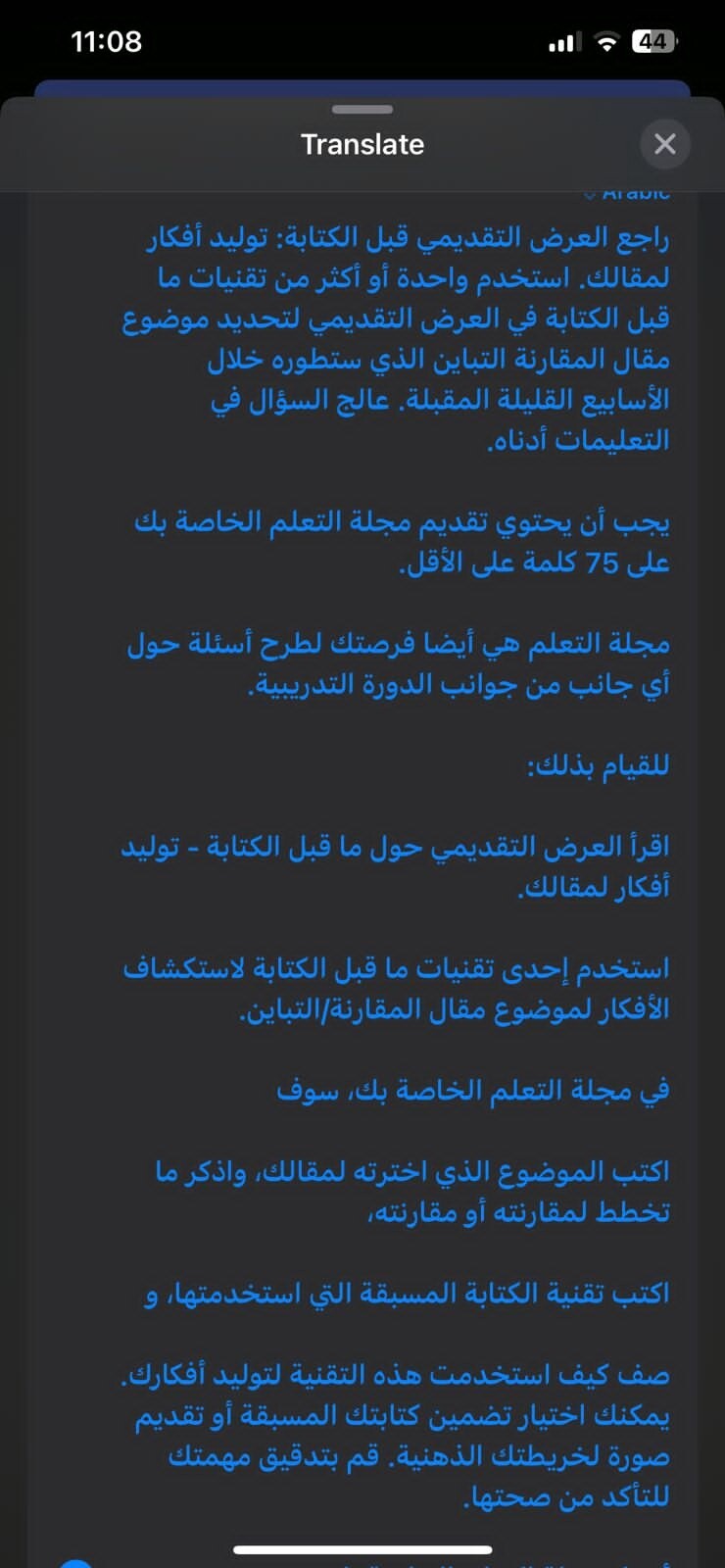Close the Translate sheet
725x1568 pixels.
664,145
